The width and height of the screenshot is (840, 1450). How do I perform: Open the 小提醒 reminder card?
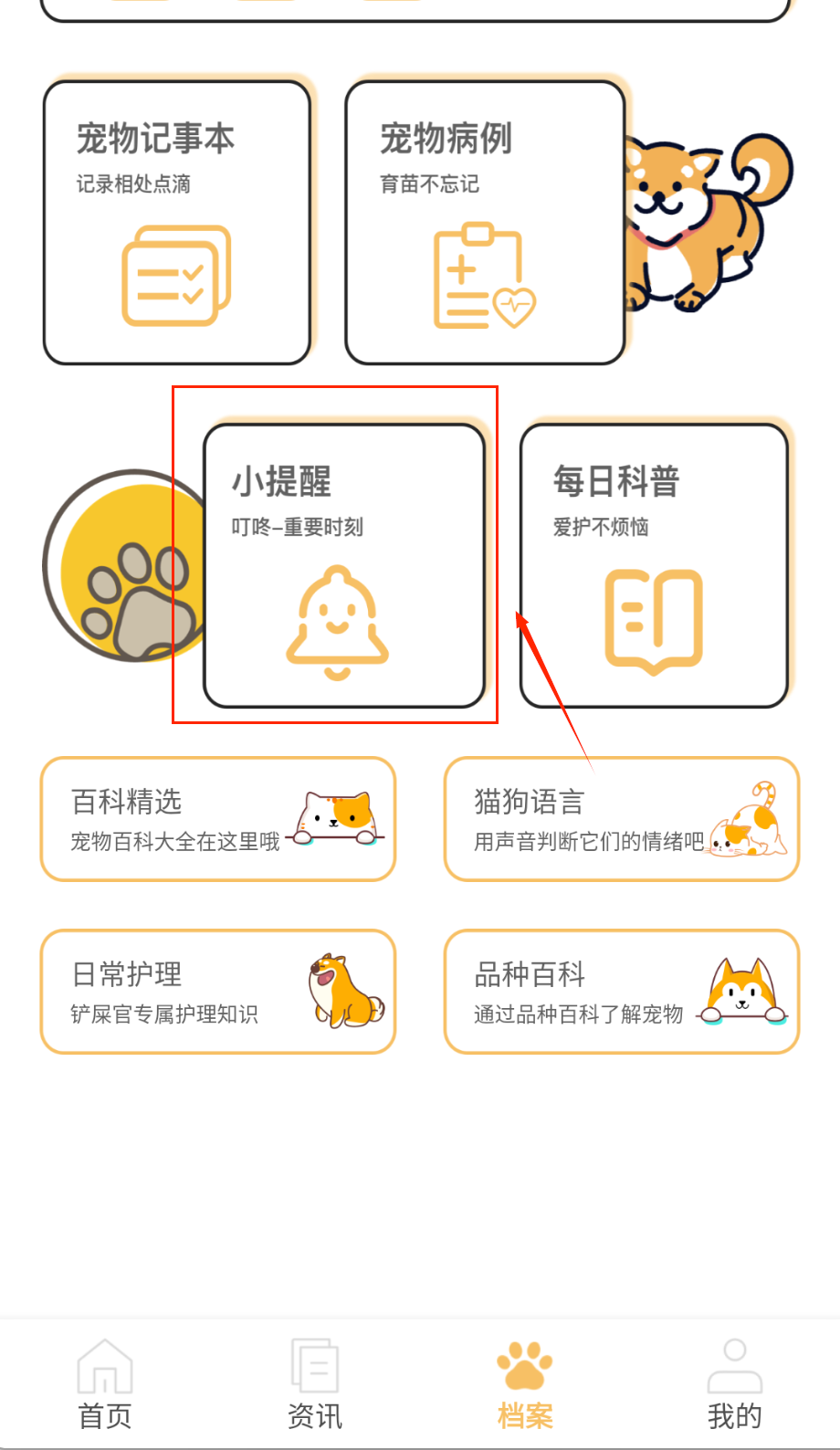[344, 565]
